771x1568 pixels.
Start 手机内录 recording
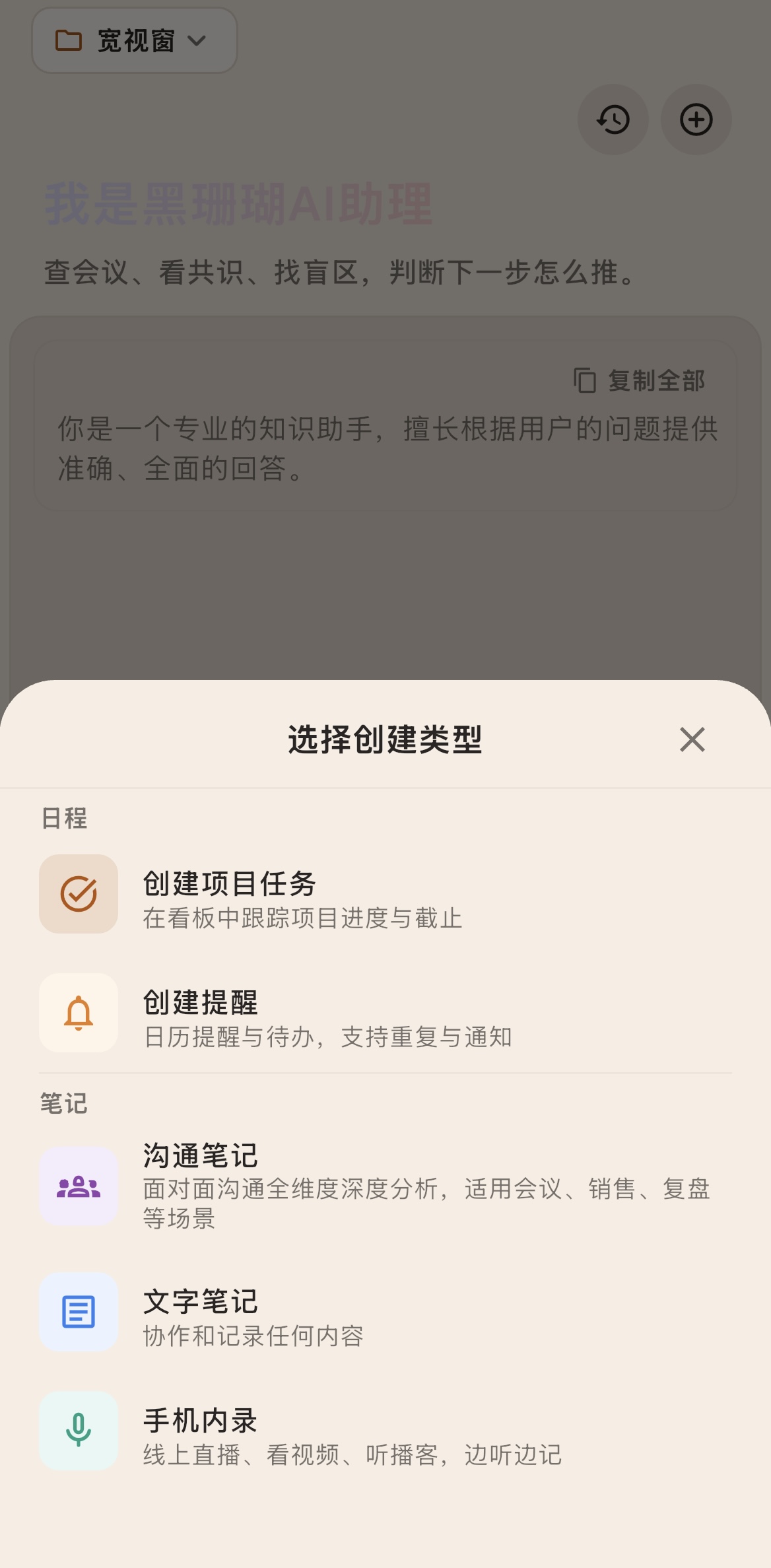click(x=385, y=1431)
